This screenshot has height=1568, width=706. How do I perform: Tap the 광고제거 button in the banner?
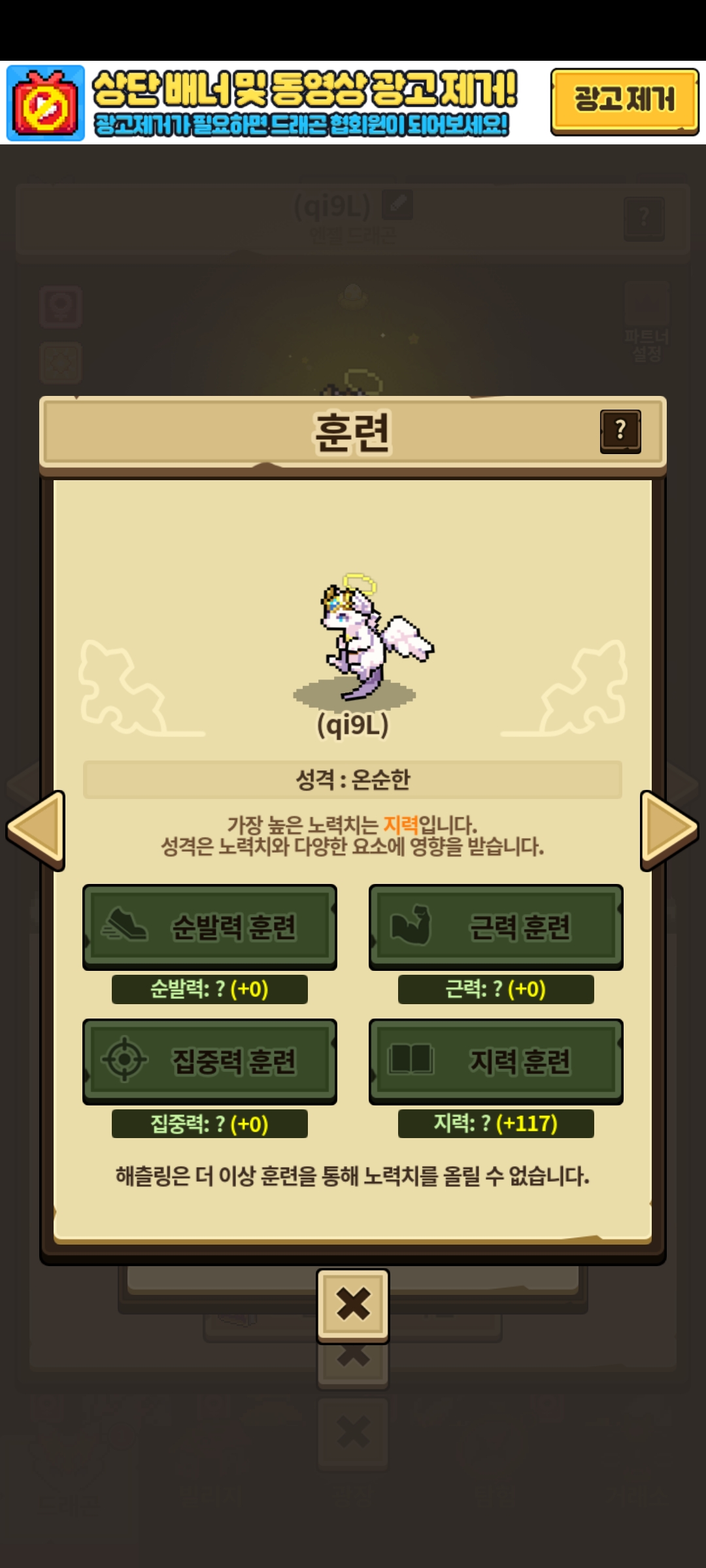coord(624,101)
